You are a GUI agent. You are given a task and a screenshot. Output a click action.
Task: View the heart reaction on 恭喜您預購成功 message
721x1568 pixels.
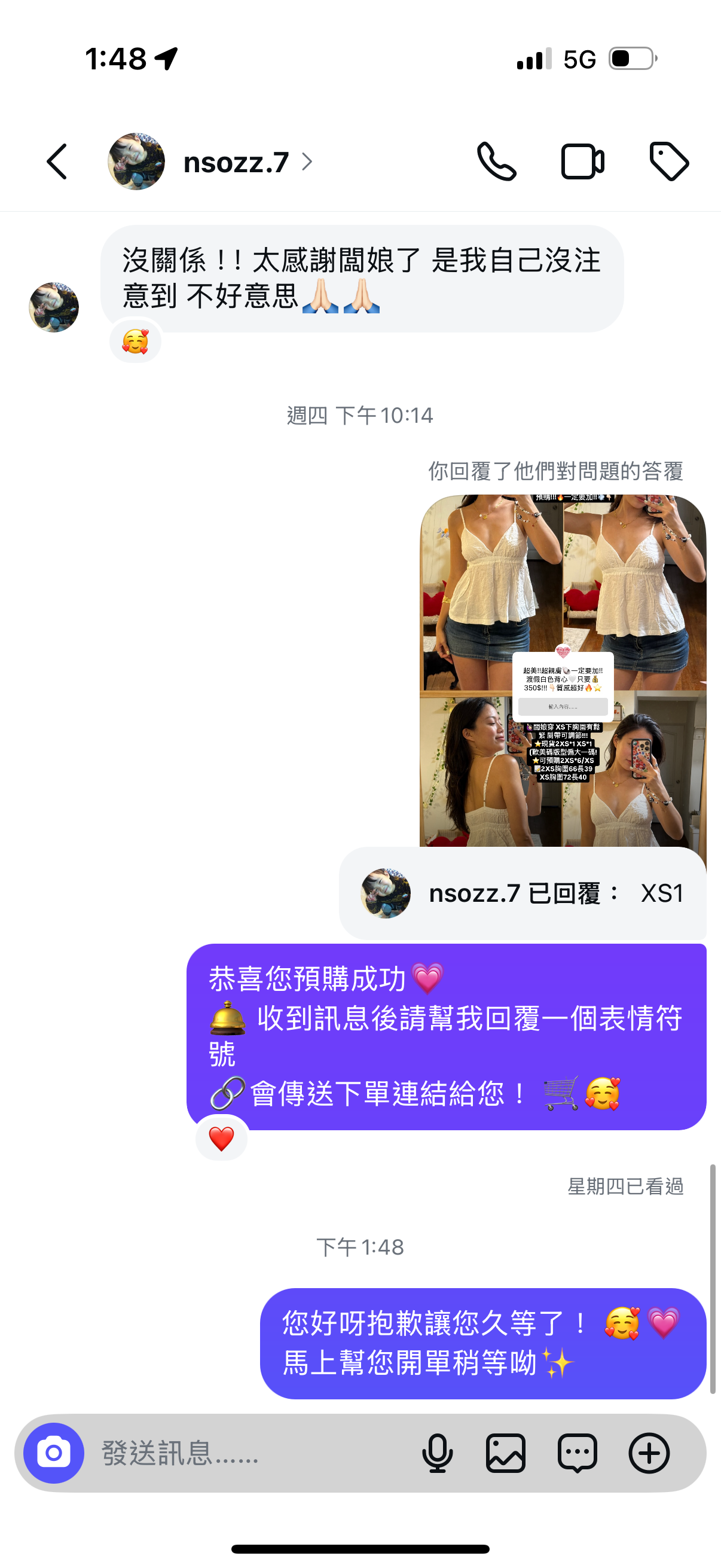[221, 1138]
